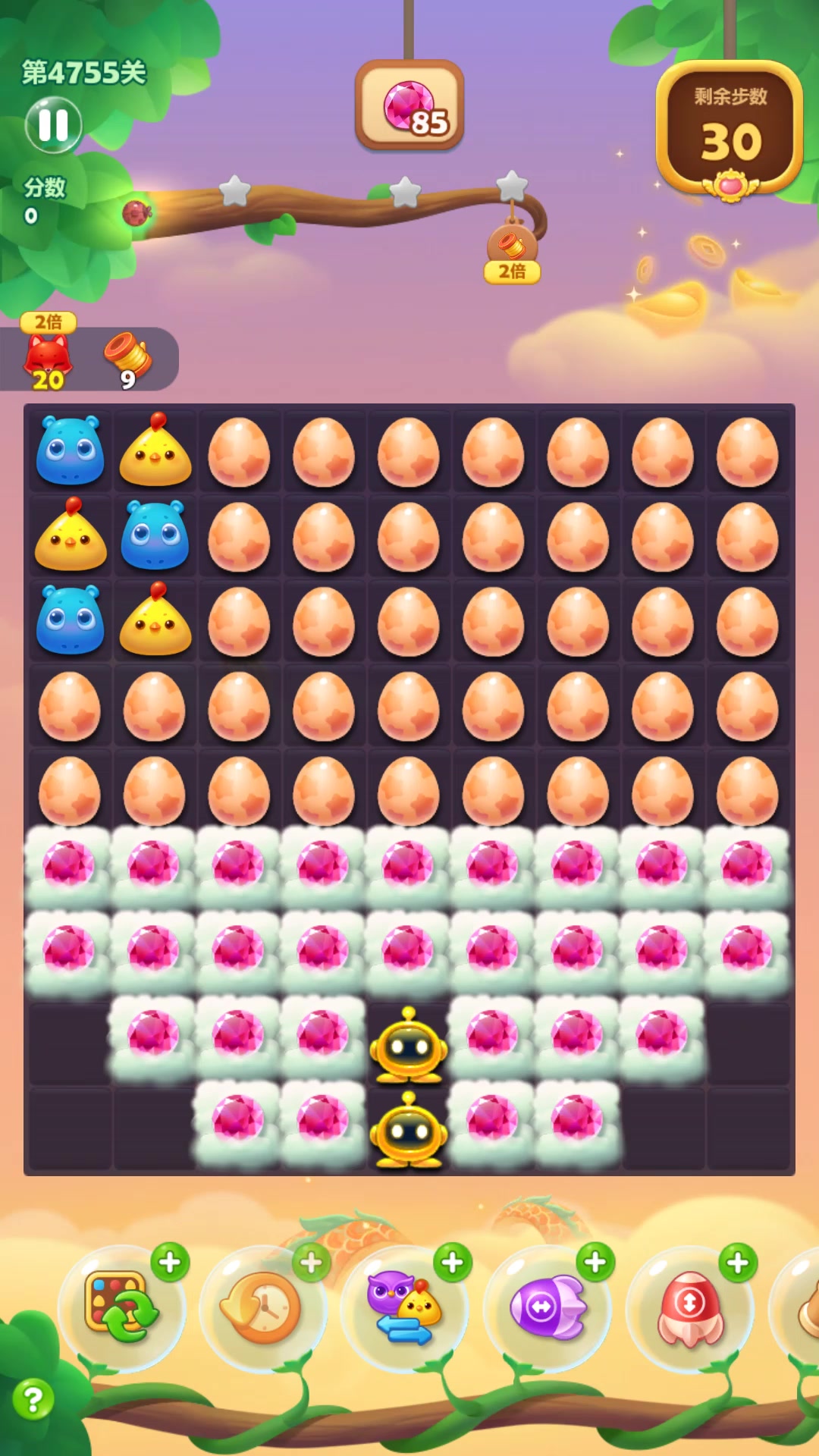Image resolution: width=819 pixels, height=1456 pixels.
Task: Use the clock extra-time booster
Action: click(262, 1307)
